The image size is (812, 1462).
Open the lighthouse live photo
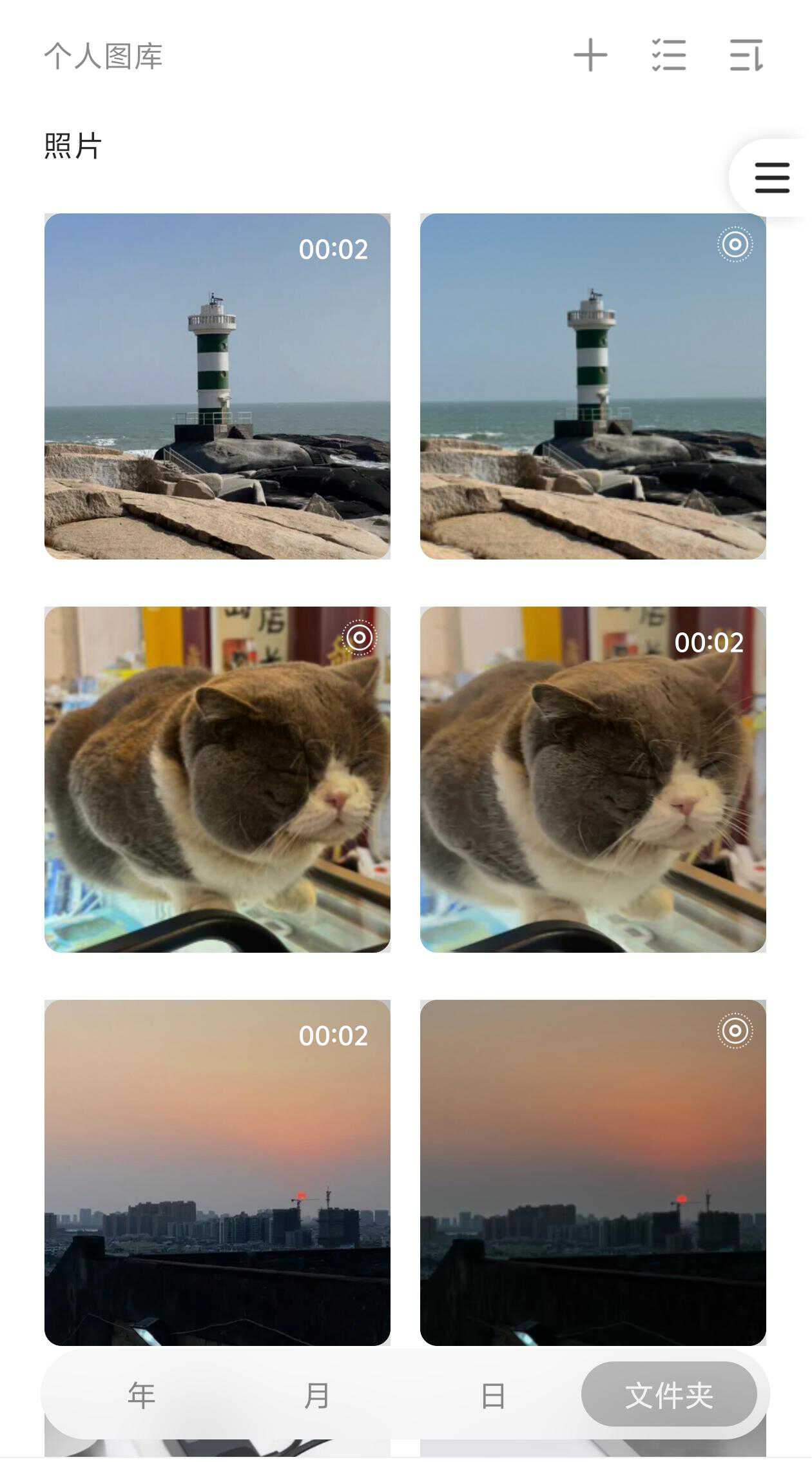[593, 386]
